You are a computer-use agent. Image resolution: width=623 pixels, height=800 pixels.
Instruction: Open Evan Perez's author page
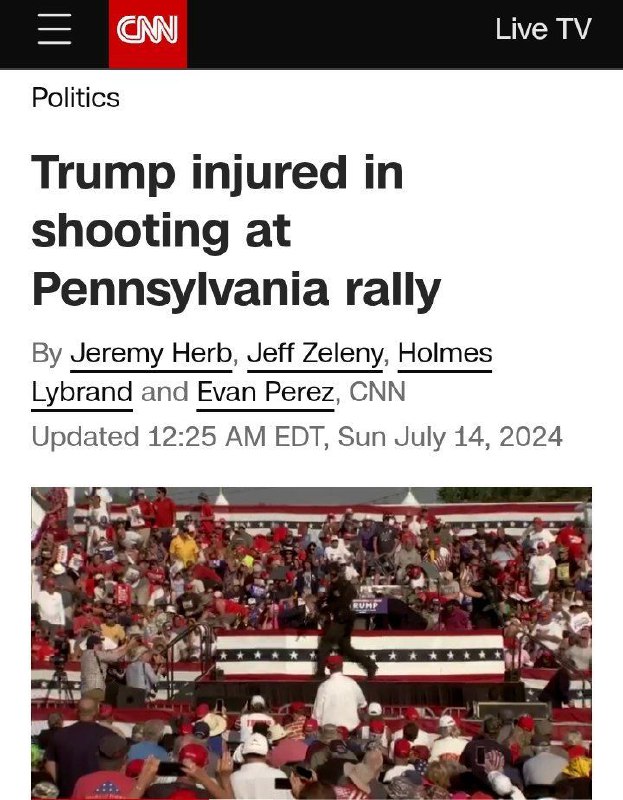[x=265, y=392]
